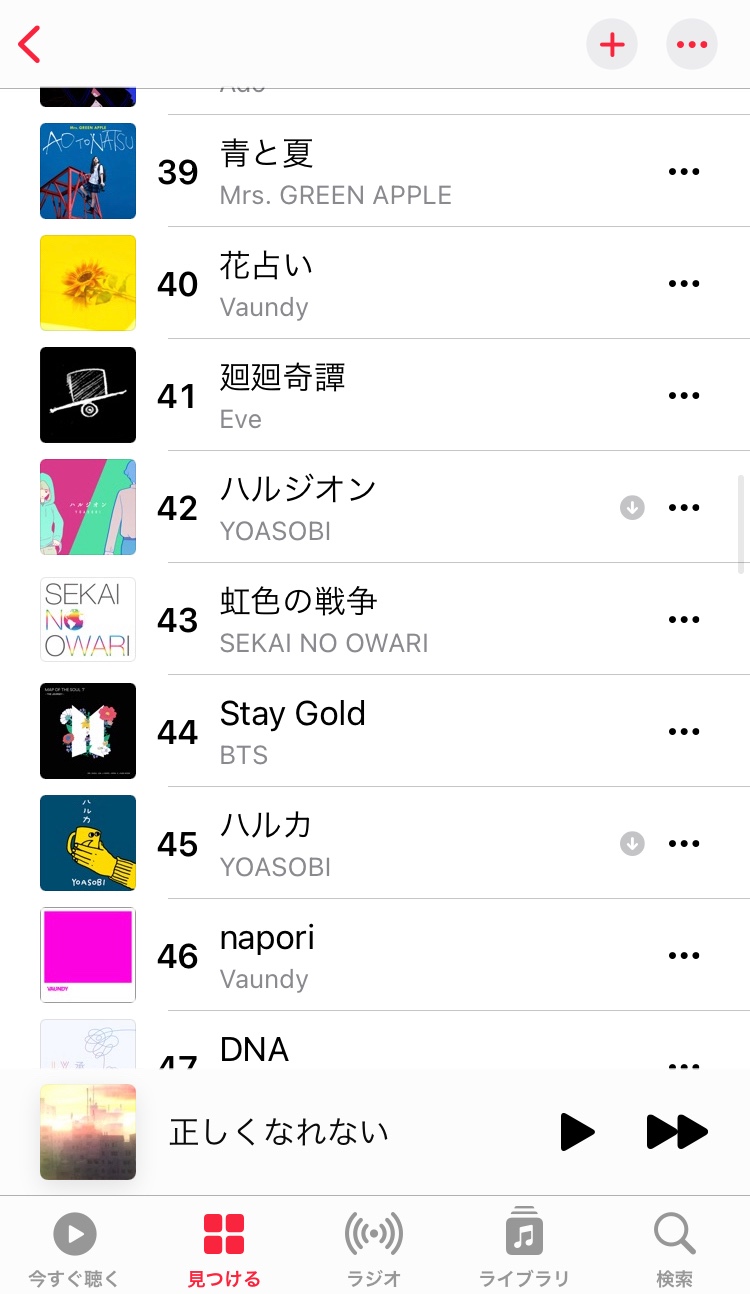The width and height of the screenshot is (750, 1294).
Task: Switch to the ラジオ tab
Action: [x=374, y=1248]
